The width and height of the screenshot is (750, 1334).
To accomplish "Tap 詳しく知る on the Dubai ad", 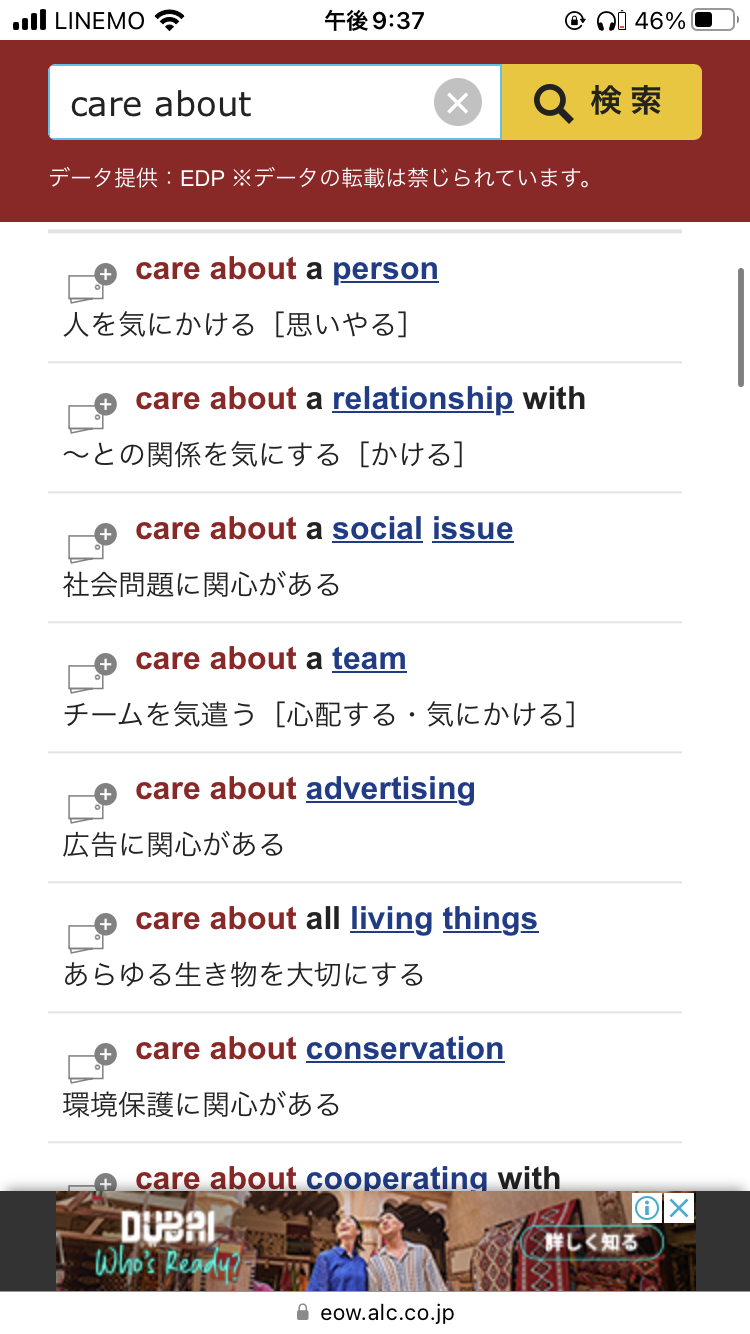I will coord(591,1243).
